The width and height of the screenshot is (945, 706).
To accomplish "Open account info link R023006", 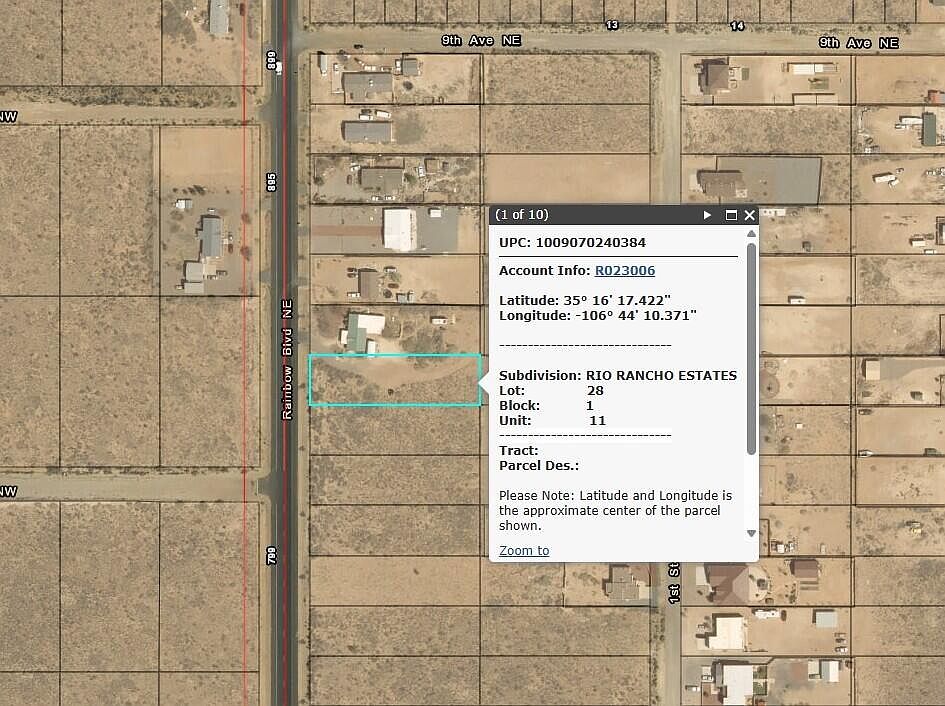I will coord(625,270).
